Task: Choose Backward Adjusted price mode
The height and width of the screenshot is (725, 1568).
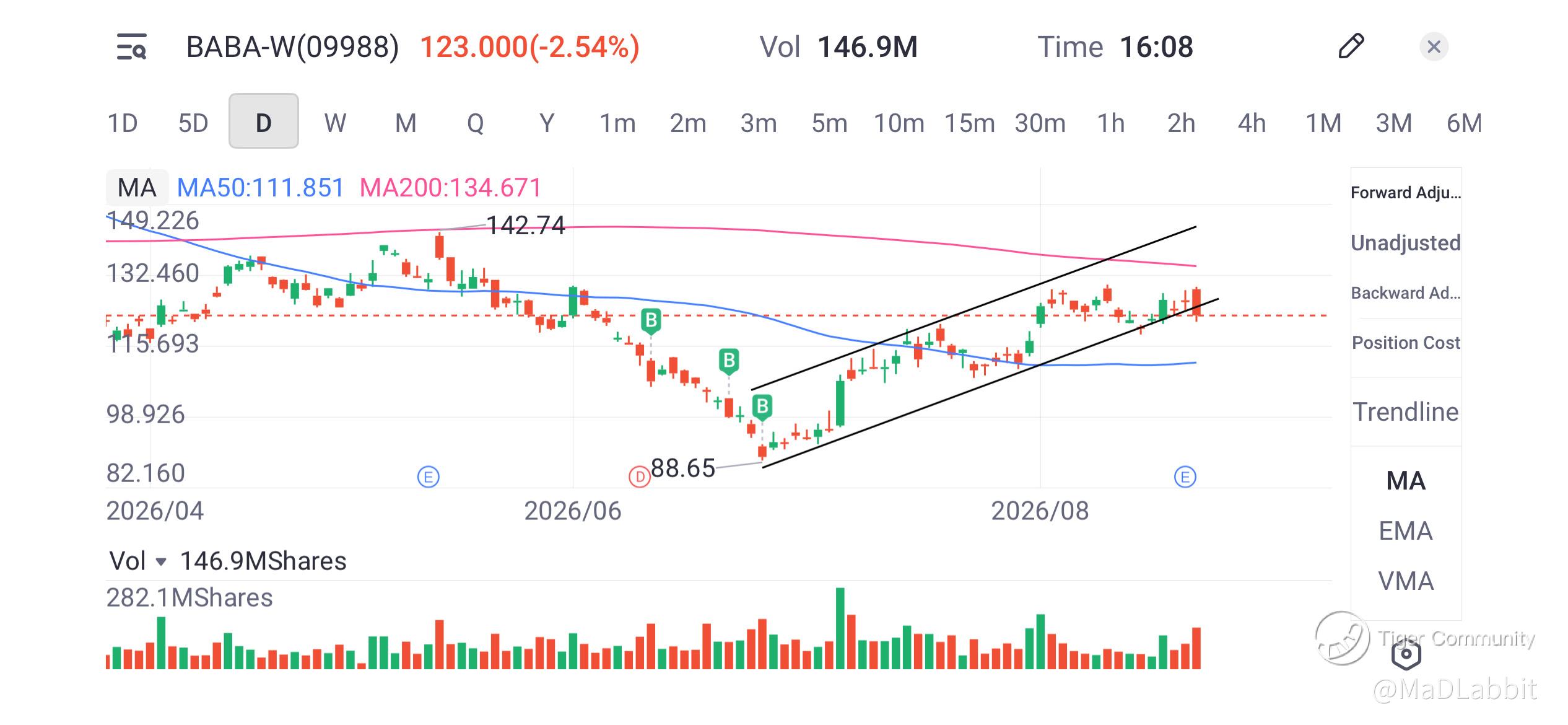Action: (1406, 293)
